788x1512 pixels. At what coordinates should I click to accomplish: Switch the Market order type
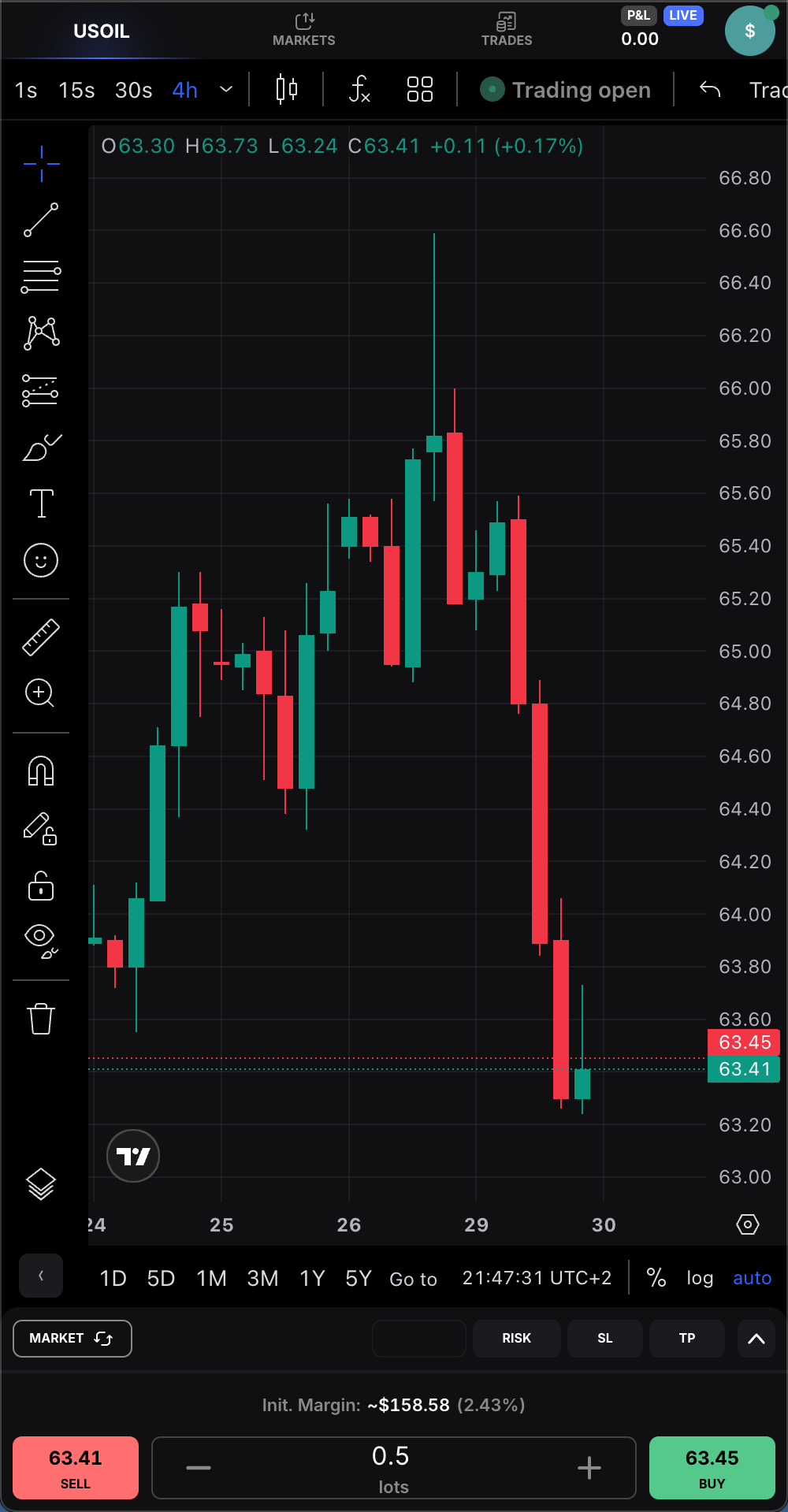[72, 1339]
